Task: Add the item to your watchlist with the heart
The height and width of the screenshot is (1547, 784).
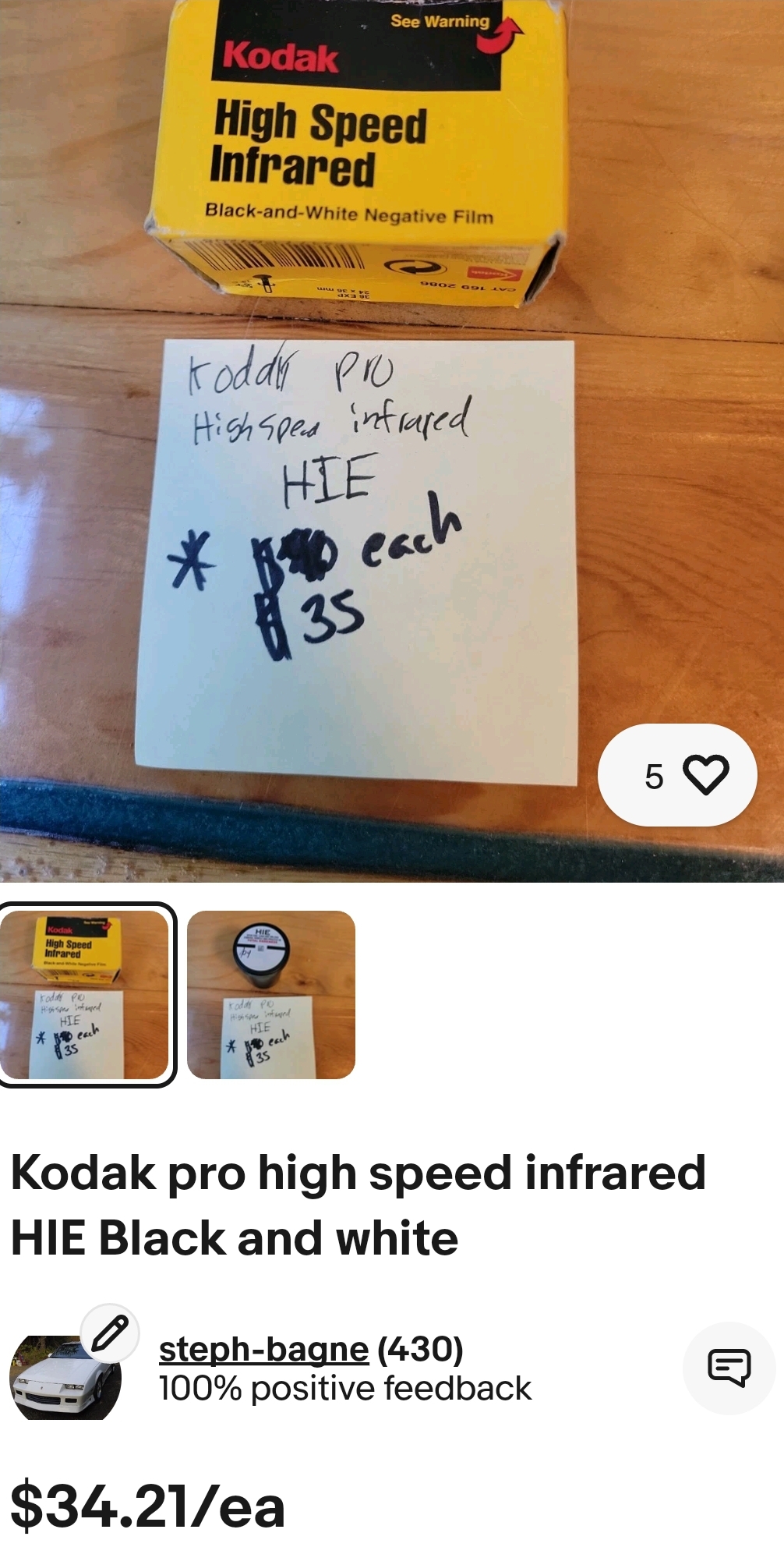Action: point(705,775)
